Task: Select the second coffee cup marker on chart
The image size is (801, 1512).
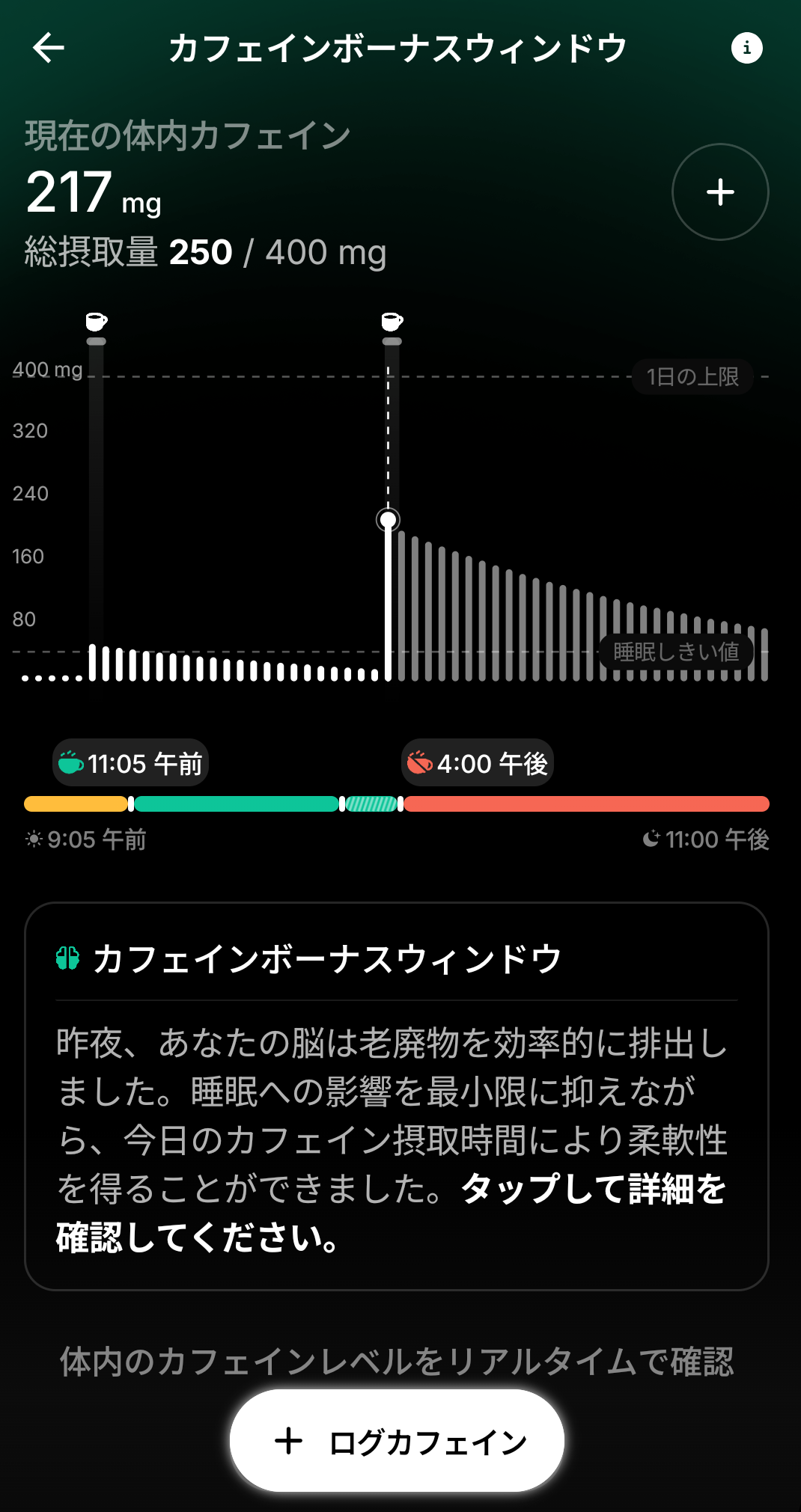Action: tap(392, 322)
